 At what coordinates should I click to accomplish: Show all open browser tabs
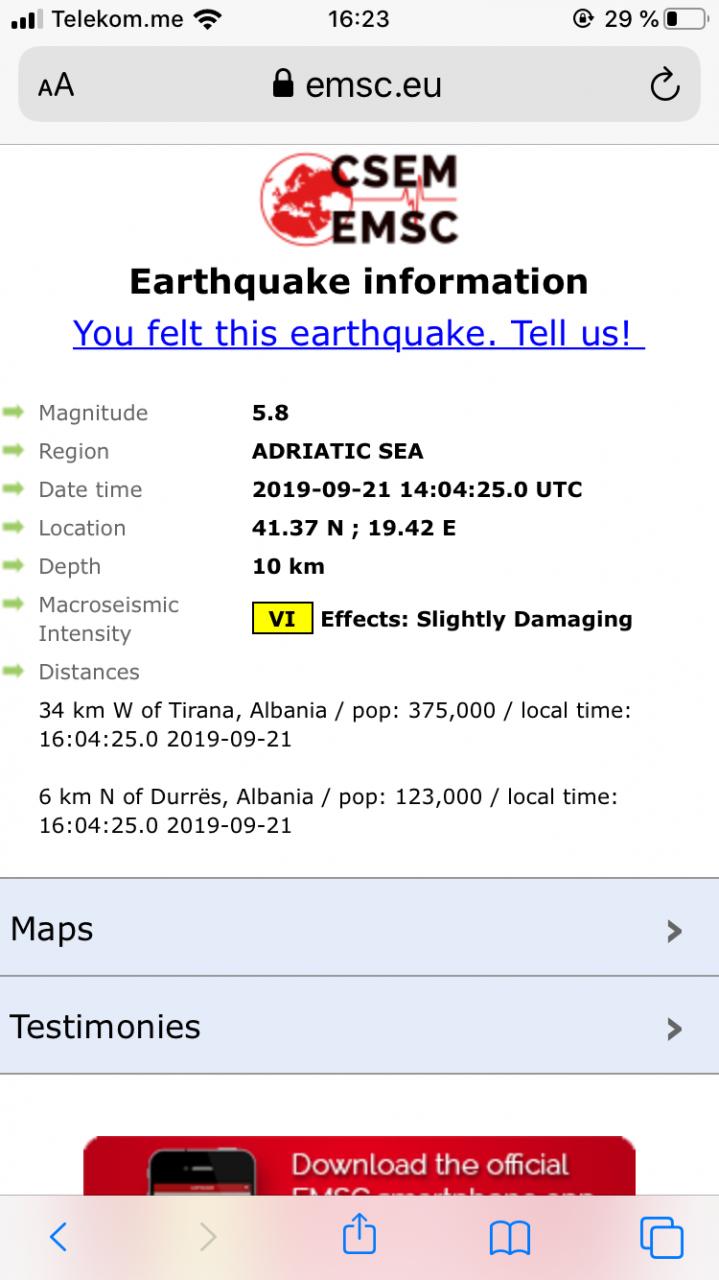(x=661, y=1237)
